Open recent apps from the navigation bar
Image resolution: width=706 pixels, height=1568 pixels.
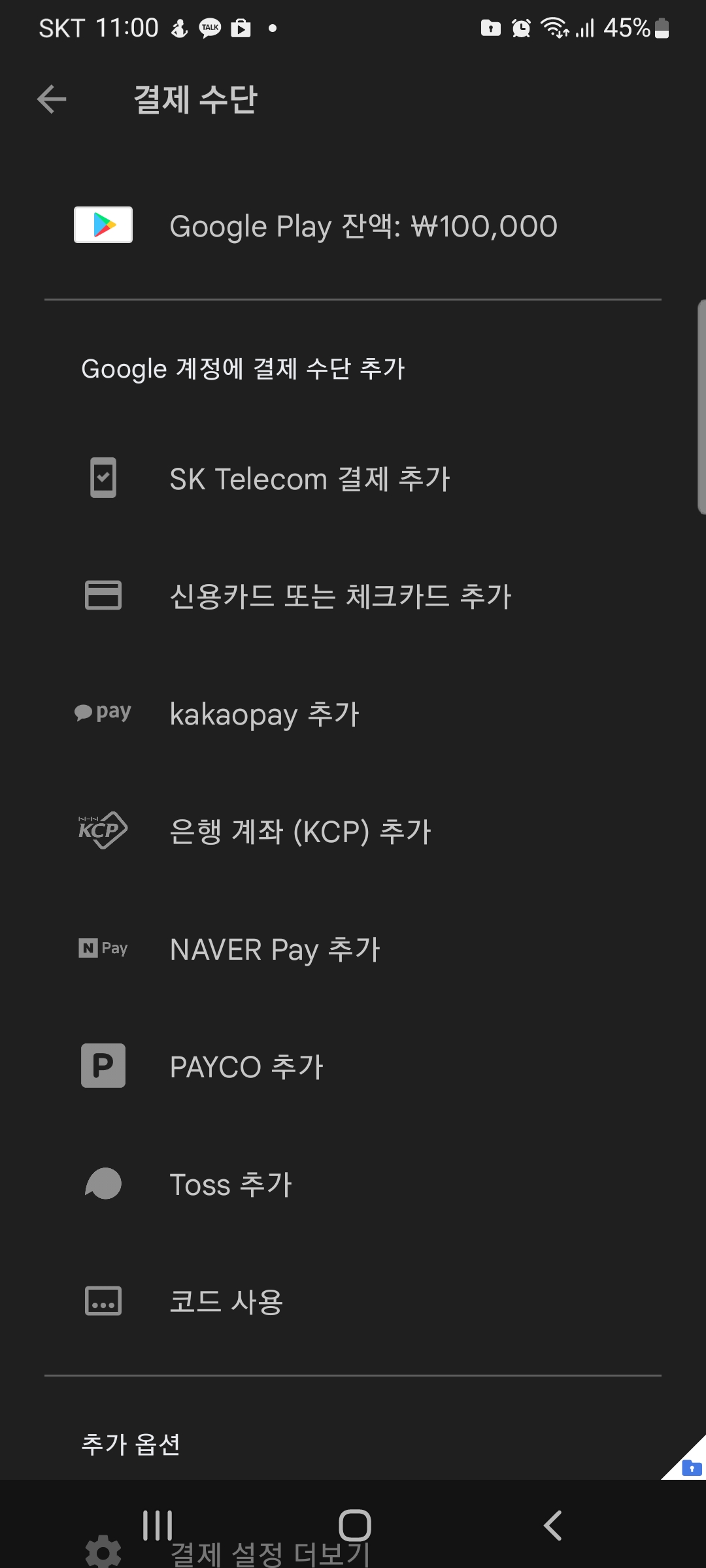158,1526
